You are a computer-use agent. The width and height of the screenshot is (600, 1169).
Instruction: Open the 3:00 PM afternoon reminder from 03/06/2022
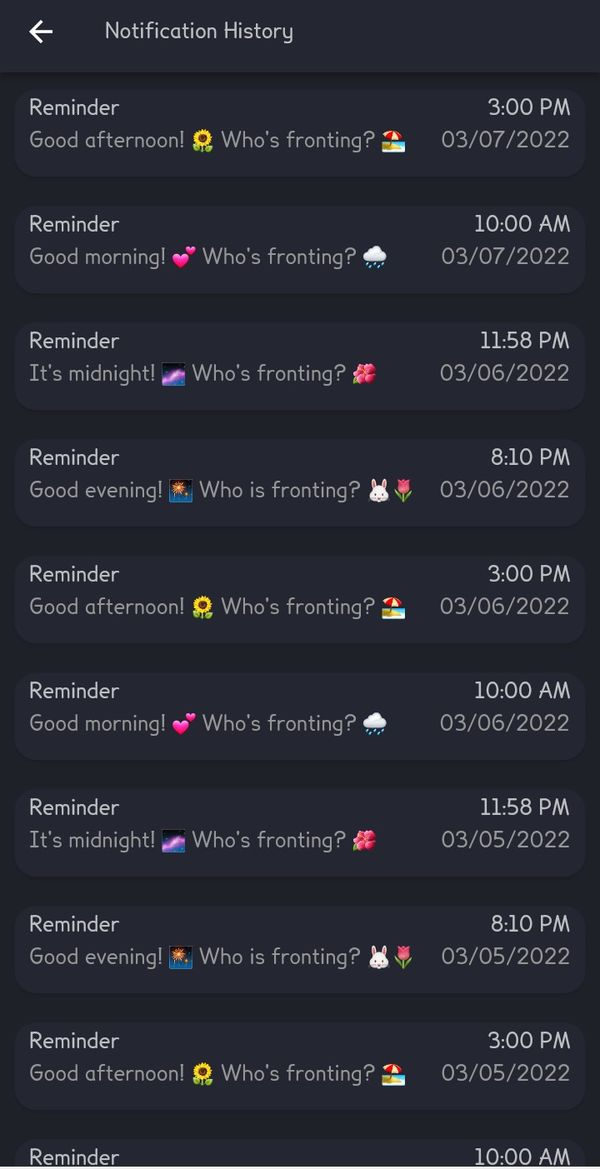(x=299, y=591)
